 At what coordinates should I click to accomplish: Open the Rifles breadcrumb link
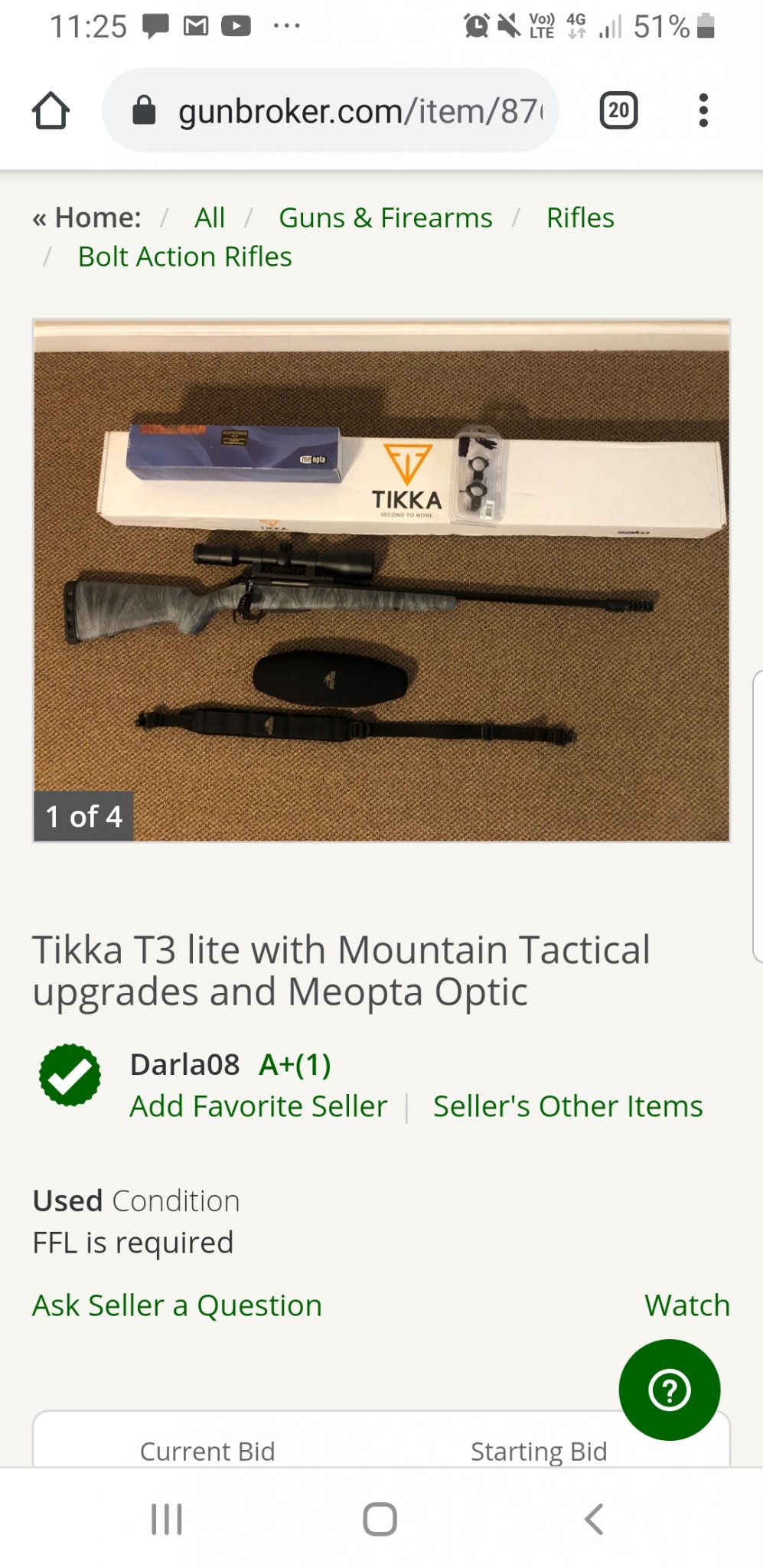580,218
